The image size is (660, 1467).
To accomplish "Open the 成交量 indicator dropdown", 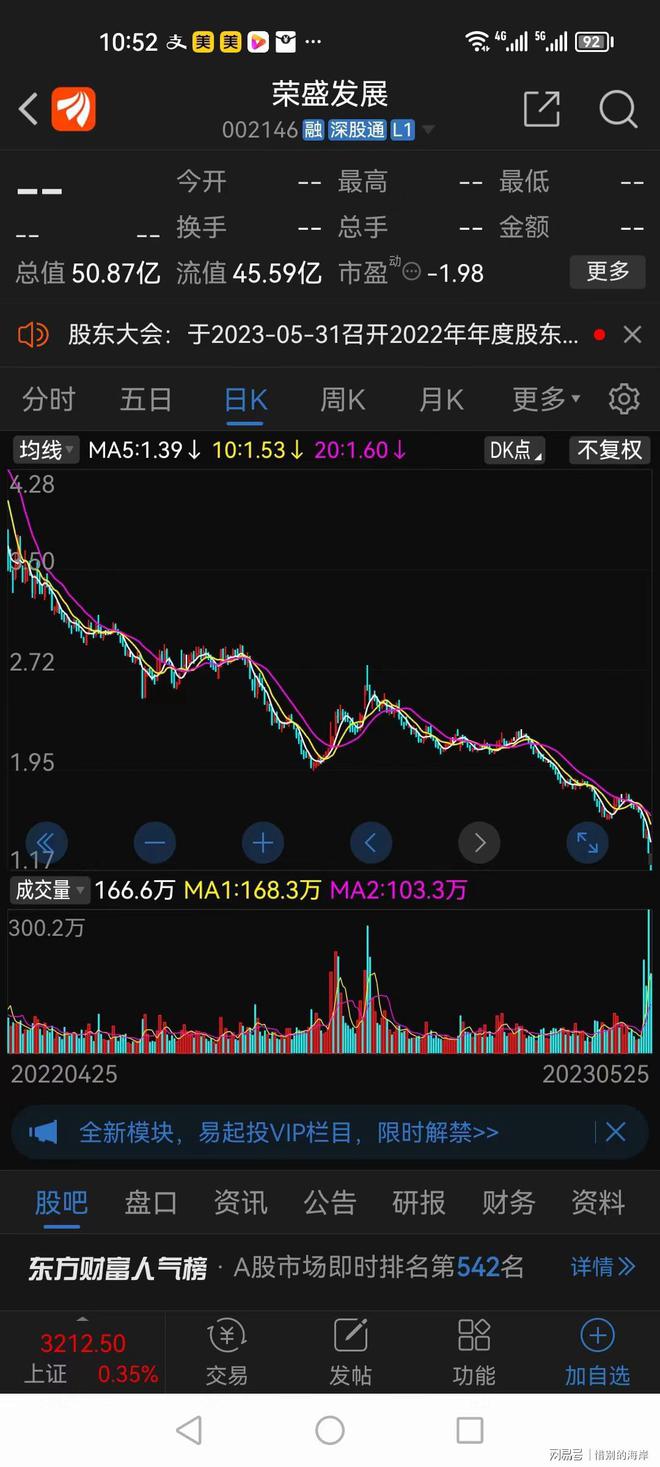I will pos(49,890).
